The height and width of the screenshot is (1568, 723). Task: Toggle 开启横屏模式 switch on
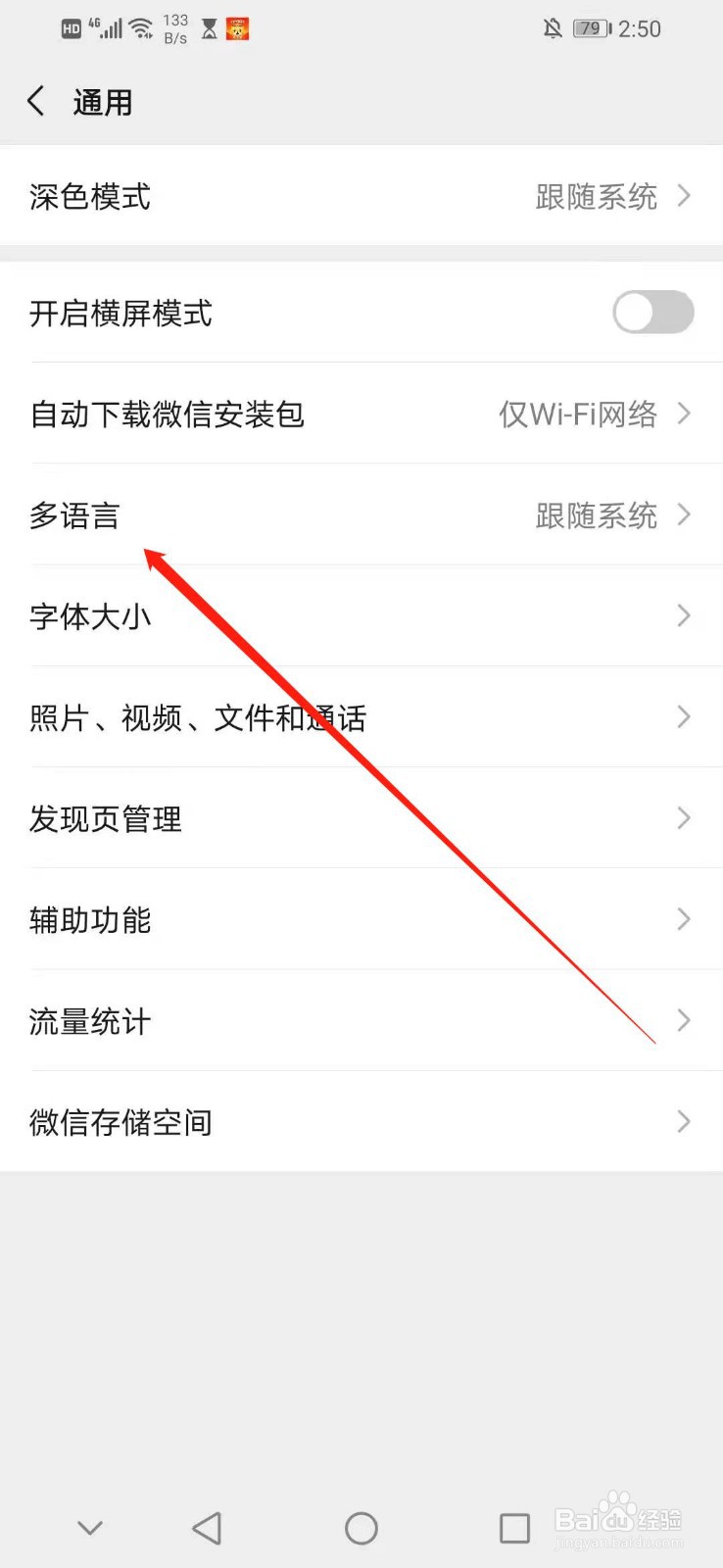[652, 313]
